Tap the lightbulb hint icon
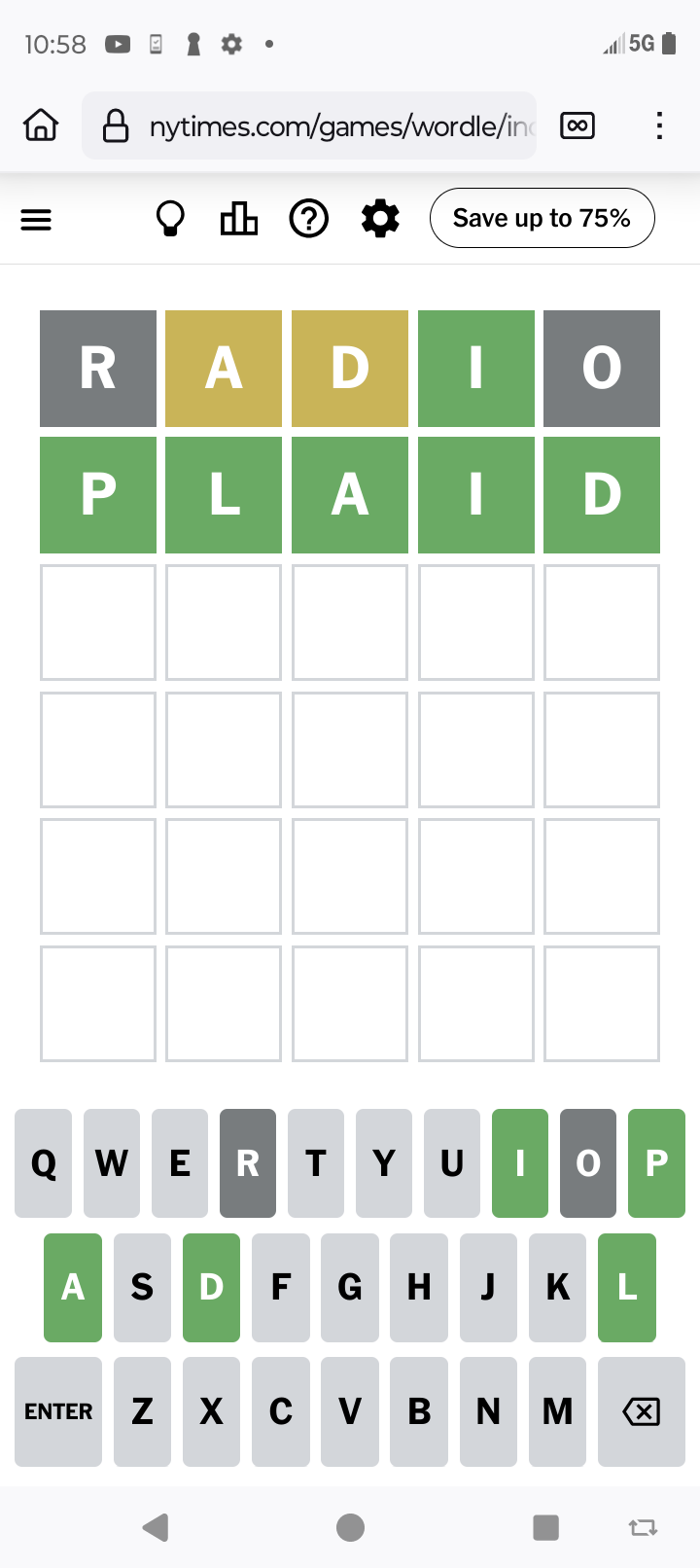Screen dimensions: 700x1568 170,219
